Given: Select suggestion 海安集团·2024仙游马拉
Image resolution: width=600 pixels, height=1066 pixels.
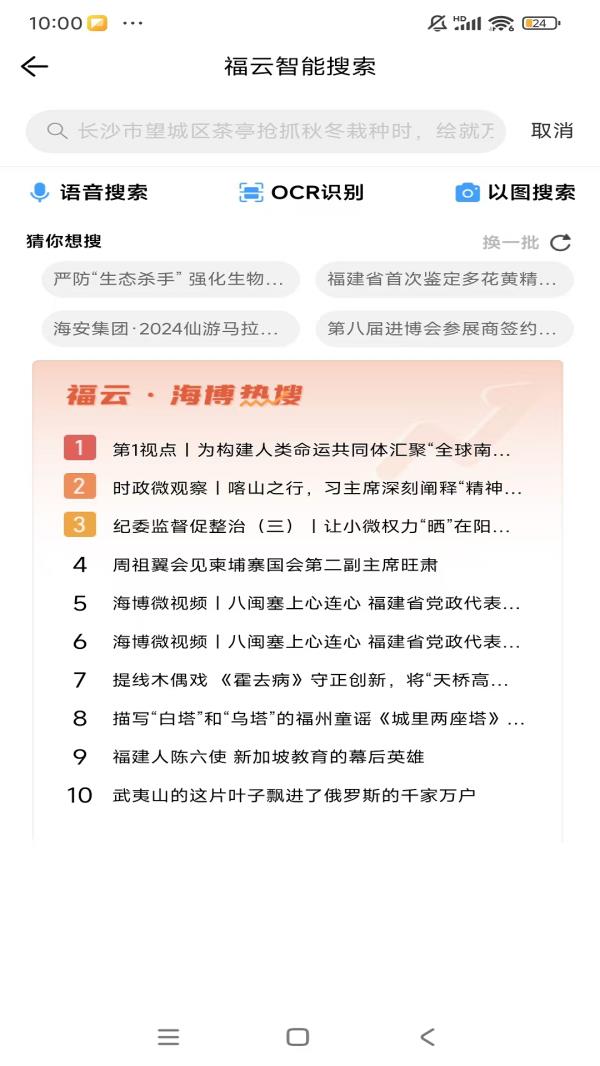Looking at the screenshot, I should coord(170,328).
